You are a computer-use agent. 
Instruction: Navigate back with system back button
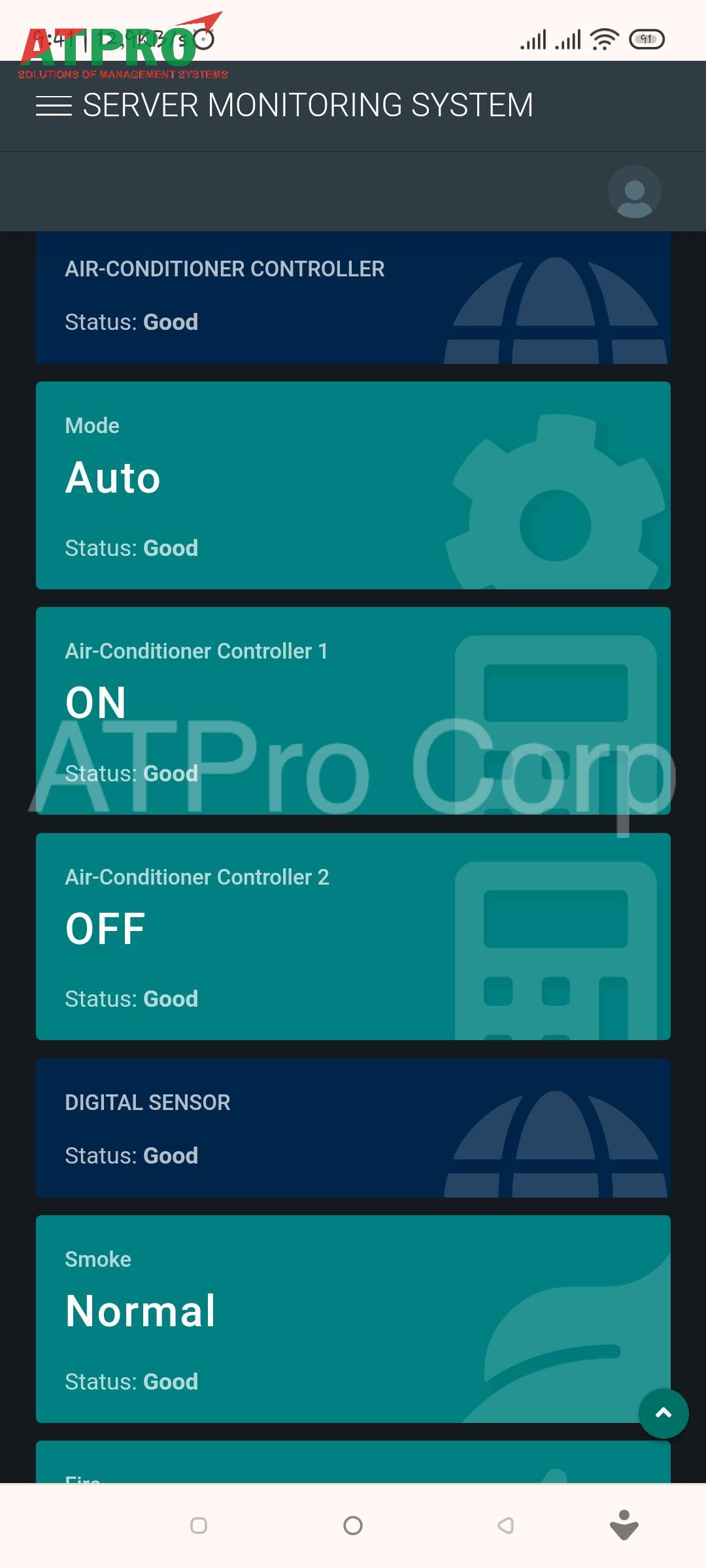pyautogui.click(x=505, y=1526)
